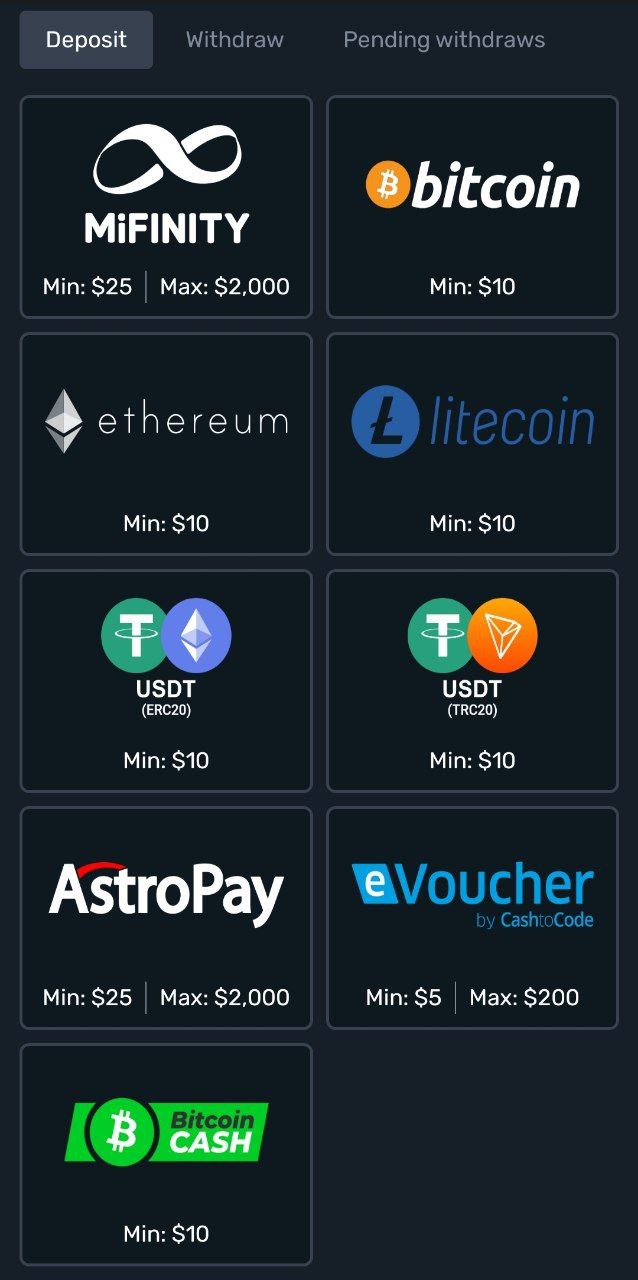Image resolution: width=638 pixels, height=1280 pixels.
Task: Select the Deposit tab
Action: point(86,40)
